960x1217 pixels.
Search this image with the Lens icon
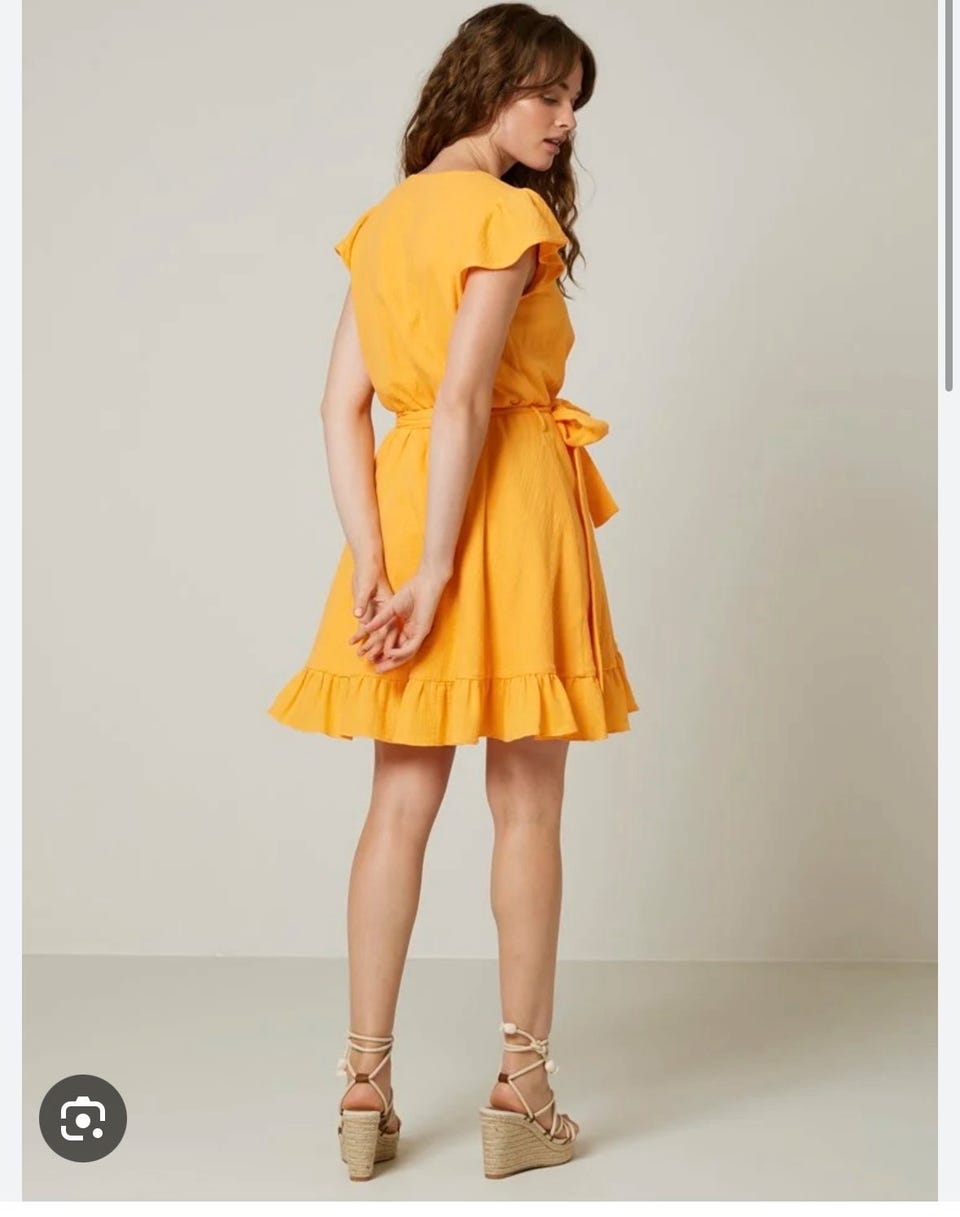[x=83, y=1118]
